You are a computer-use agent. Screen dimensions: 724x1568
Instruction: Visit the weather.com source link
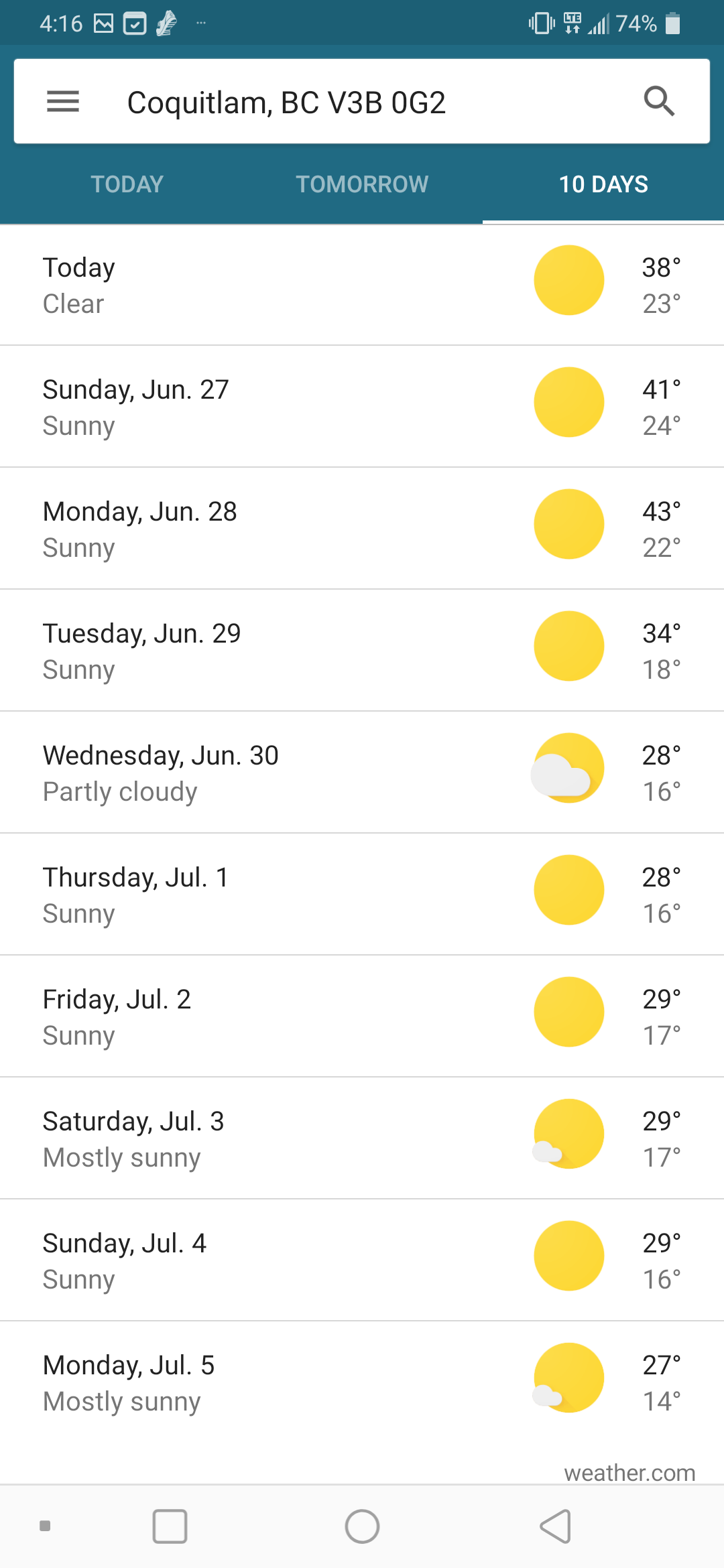coord(629,1473)
